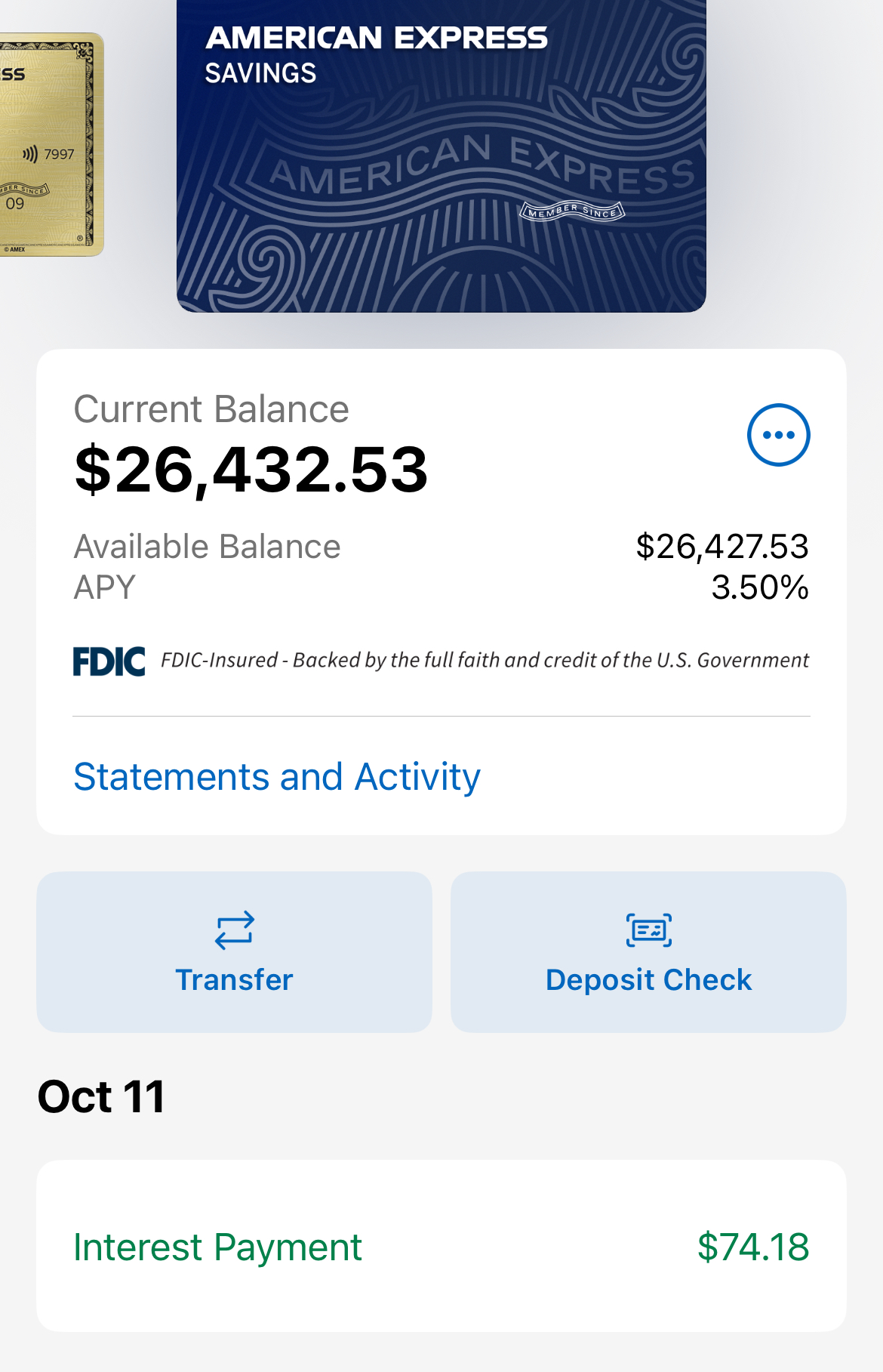Tap the Transfer button
The width and height of the screenshot is (883, 1372).
pos(234,951)
